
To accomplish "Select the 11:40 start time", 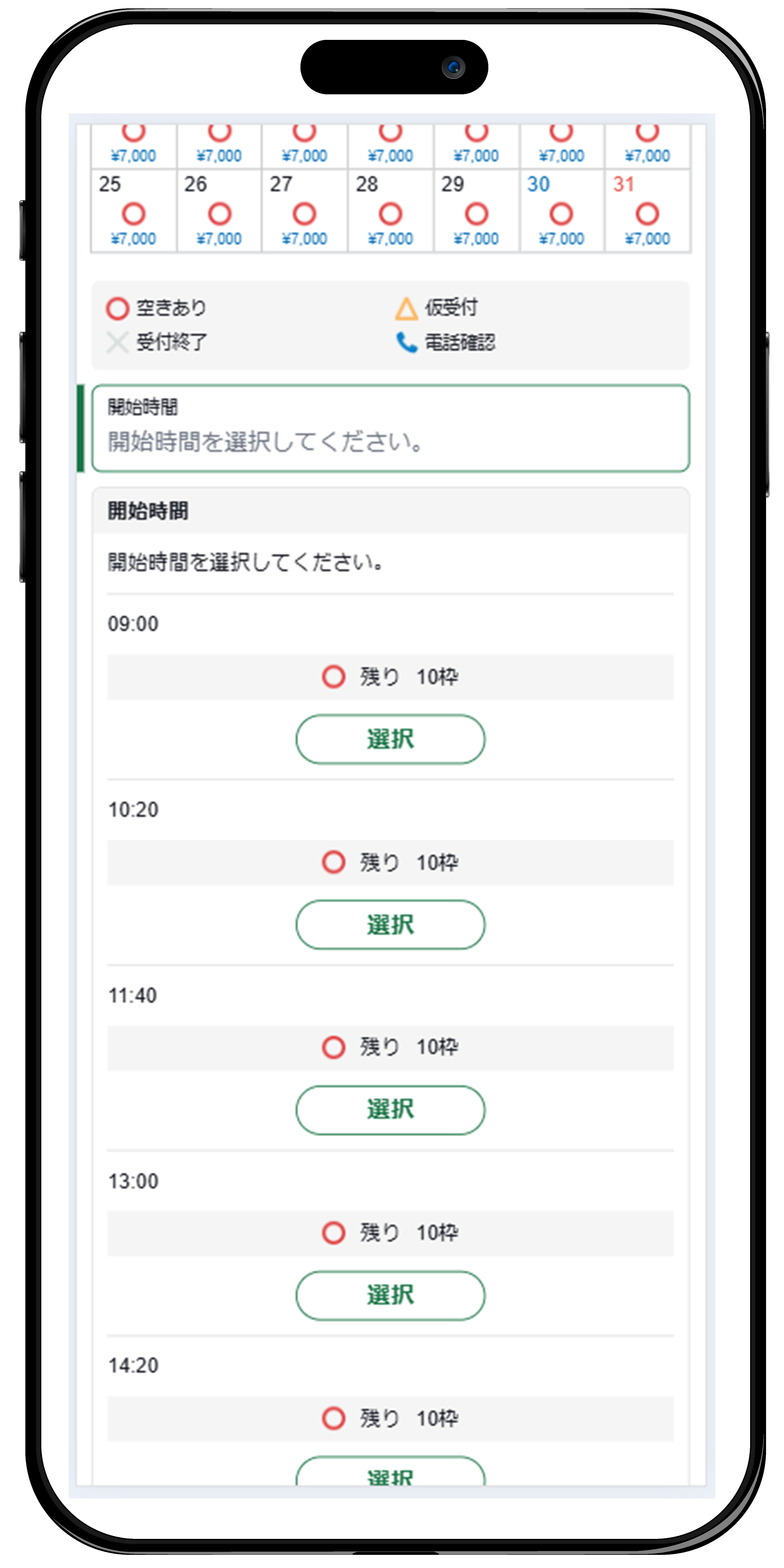I will [390, 1110].
